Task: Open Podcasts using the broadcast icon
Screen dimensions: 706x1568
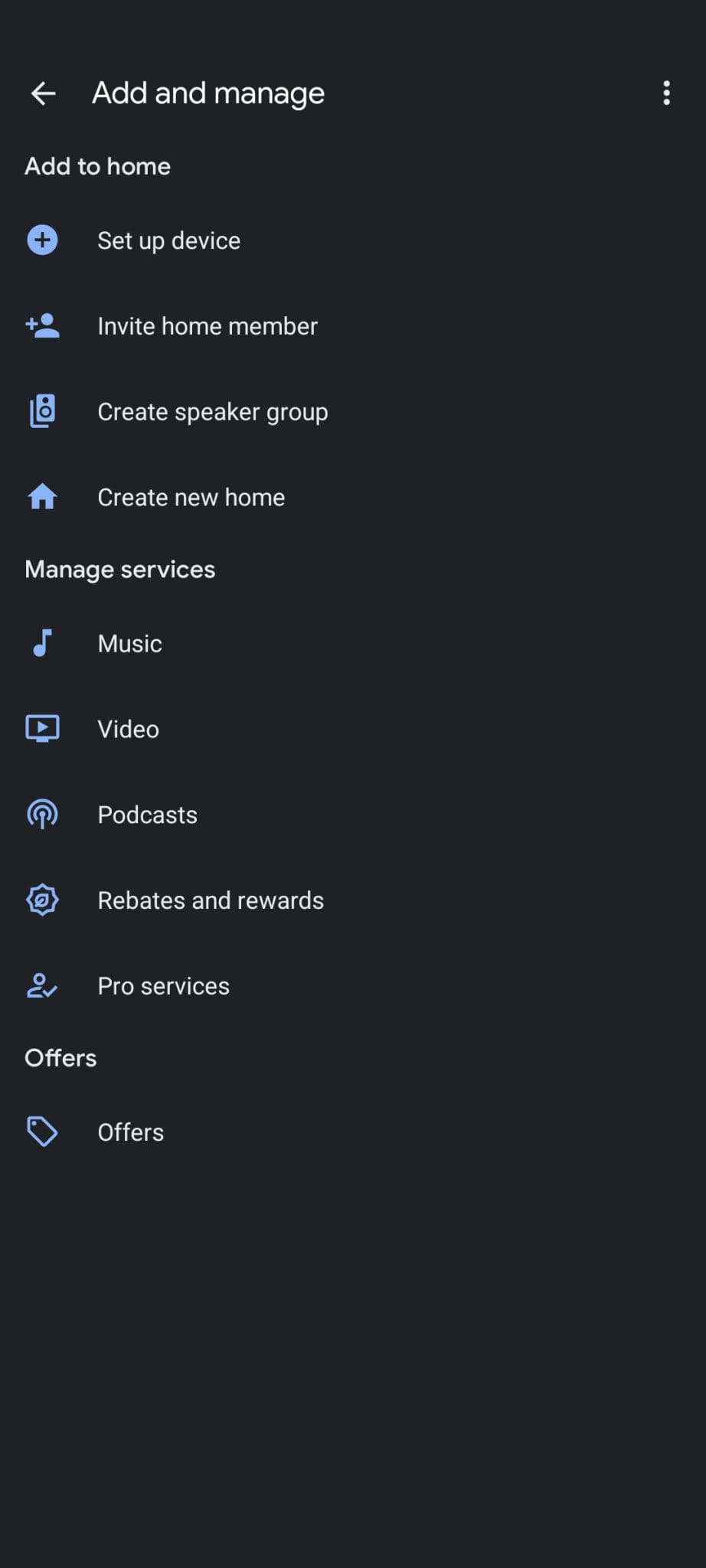Action: coord(42,814)
